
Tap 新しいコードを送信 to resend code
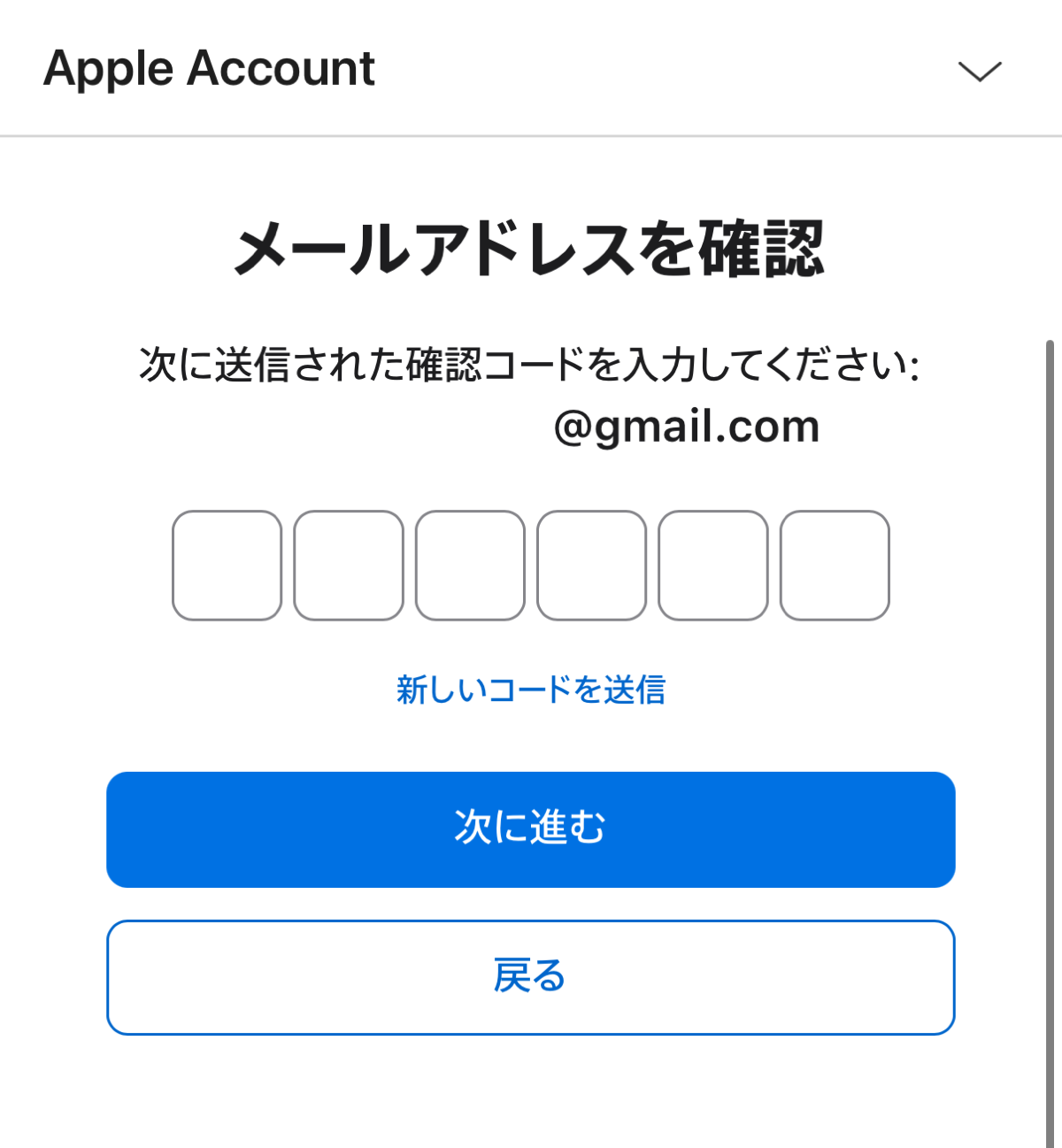tap(530, 690)
